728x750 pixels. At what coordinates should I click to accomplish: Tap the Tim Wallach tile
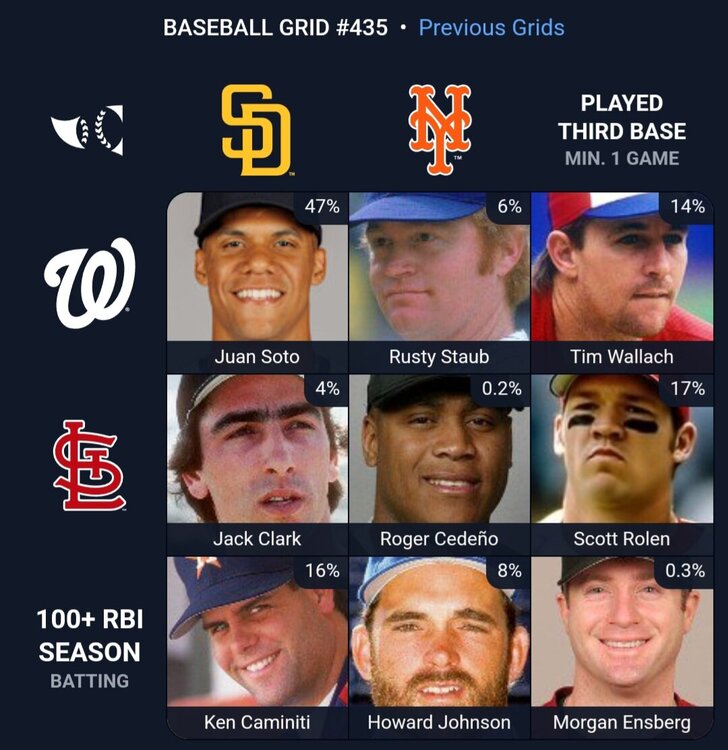pyautogui.click(x=621, y=282)
